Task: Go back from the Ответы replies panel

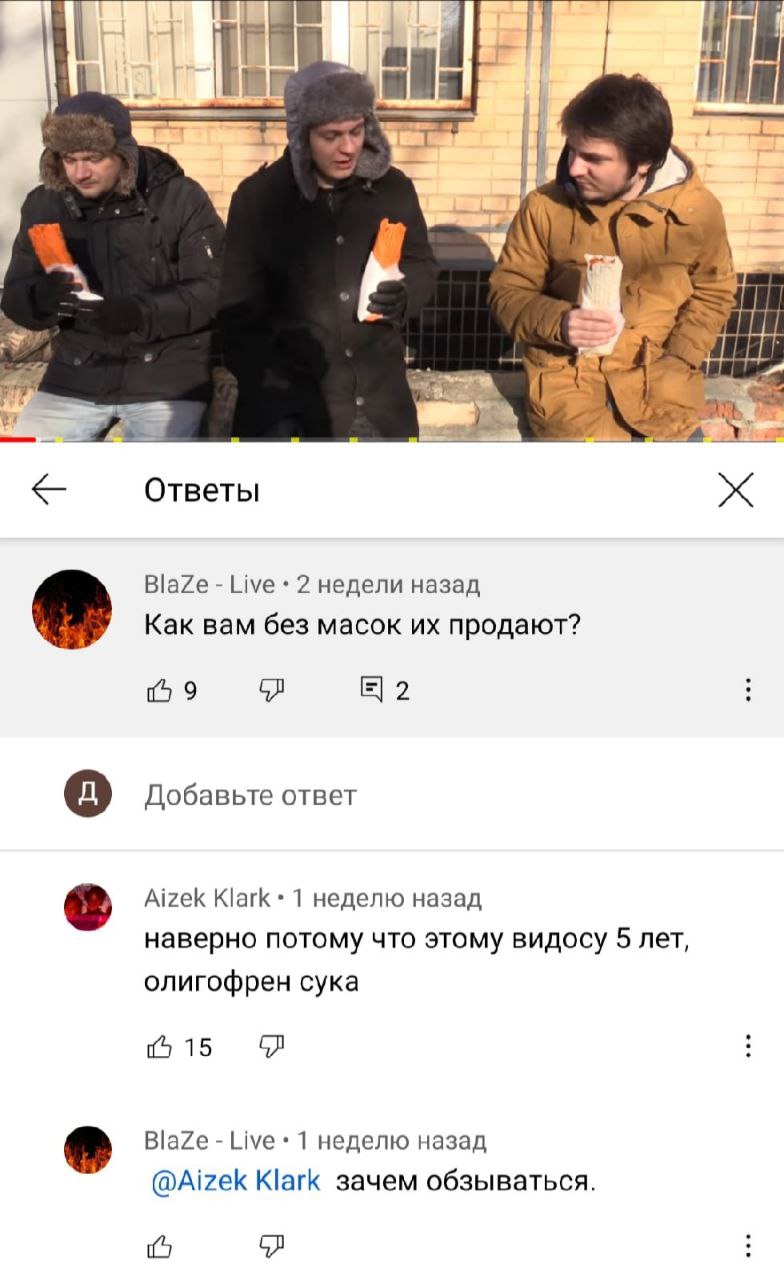Action: click(x=49, y=489)
